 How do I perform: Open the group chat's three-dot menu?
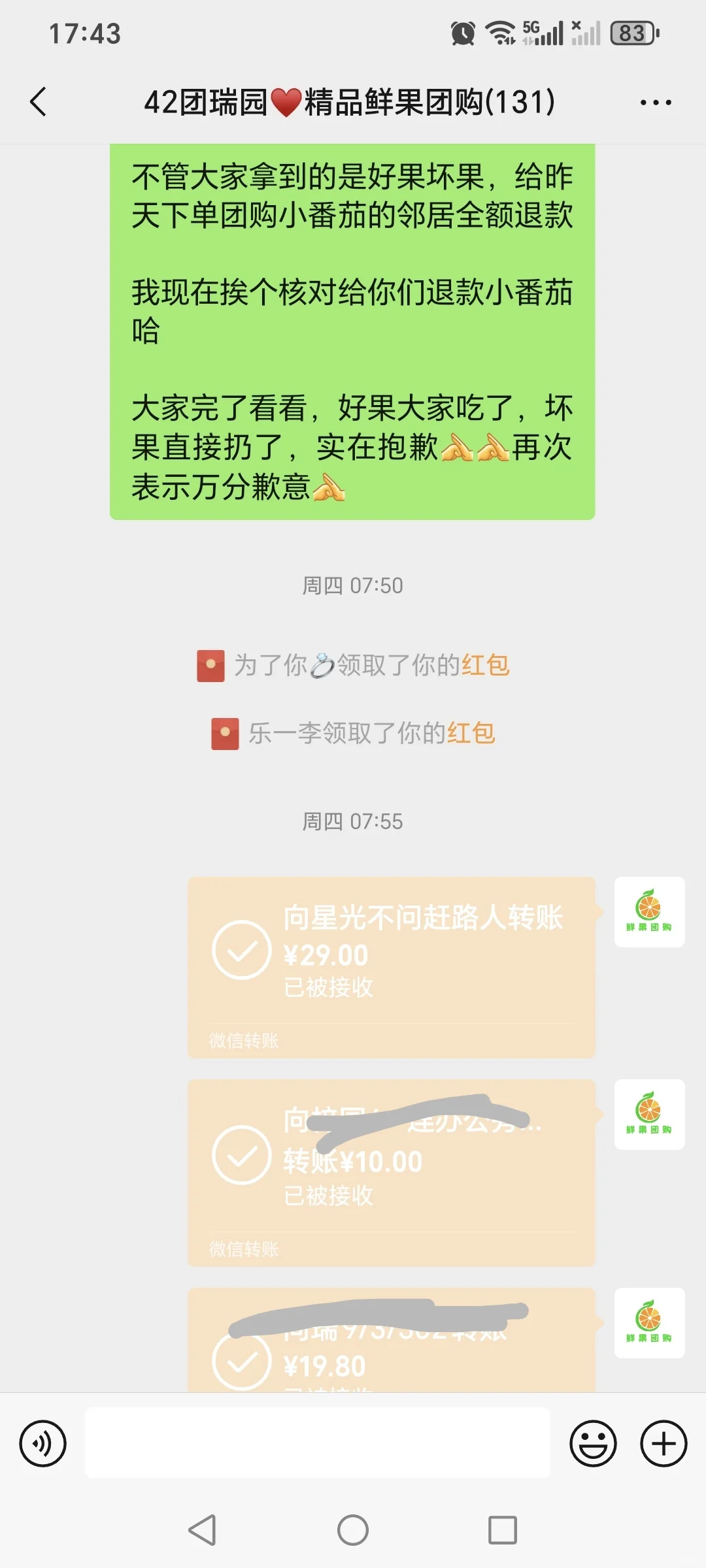pos(656,103)
